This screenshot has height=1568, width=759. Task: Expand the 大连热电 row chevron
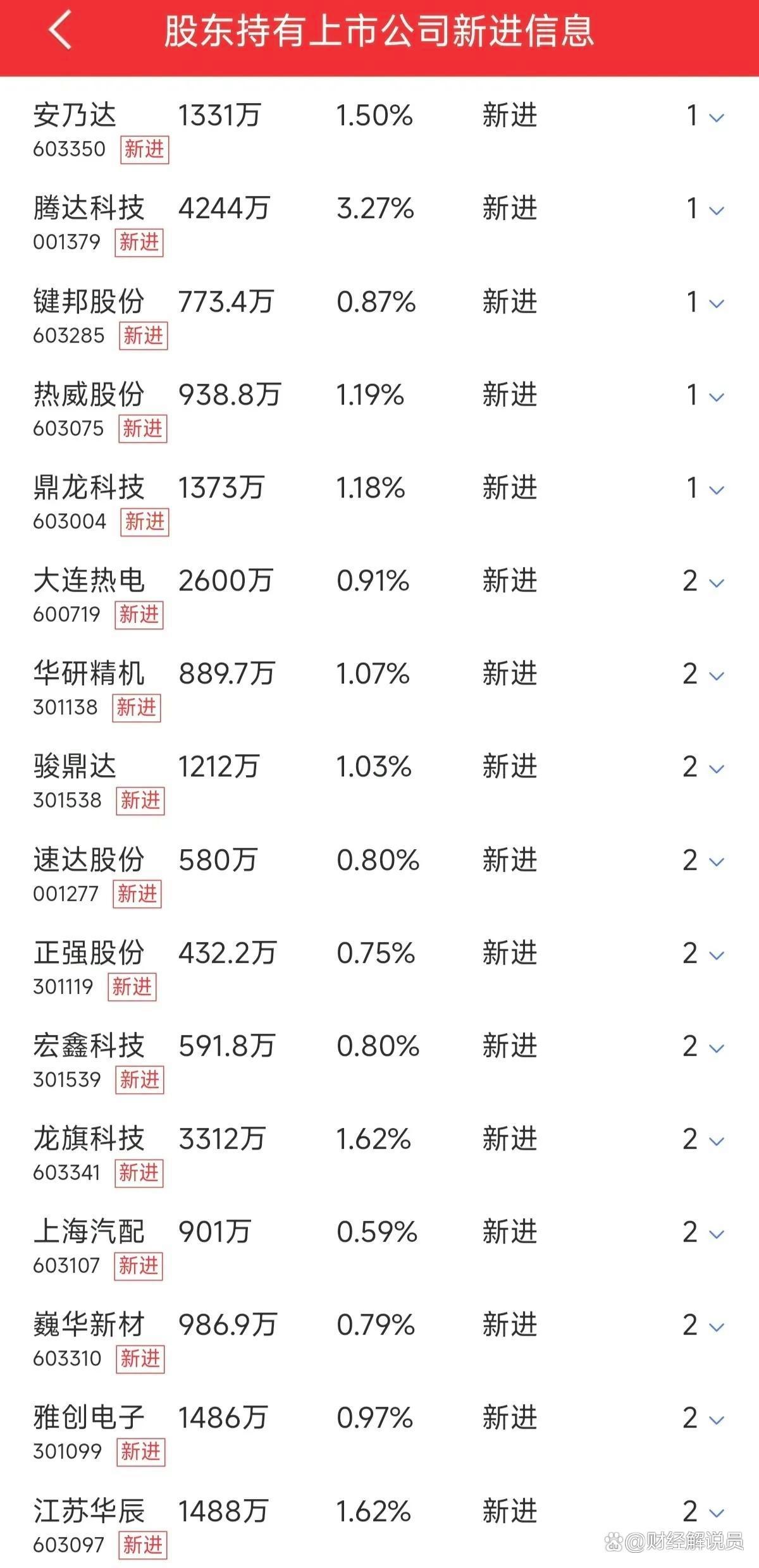pyautogui.click(x=717, y=583)
